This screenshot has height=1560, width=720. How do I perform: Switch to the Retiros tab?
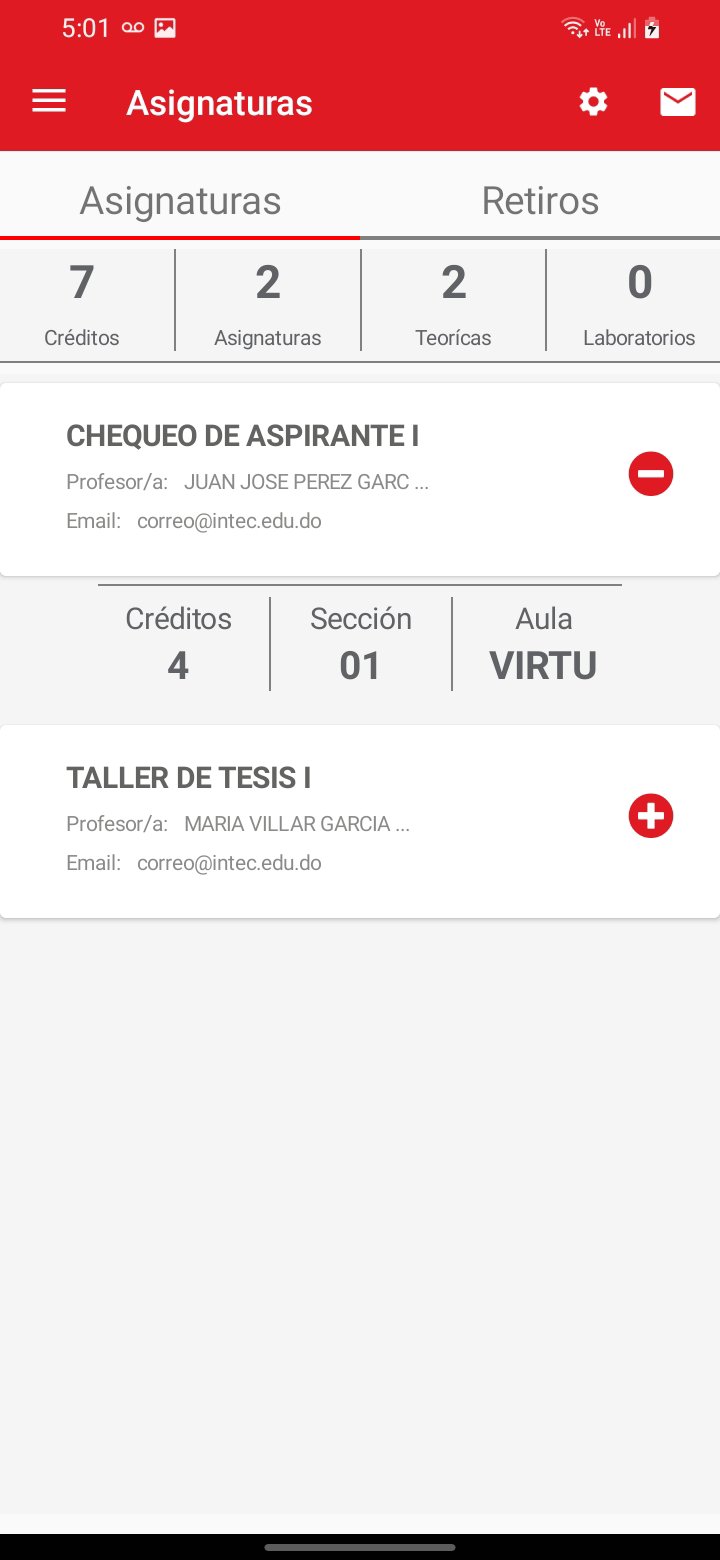tap(540, 201)
